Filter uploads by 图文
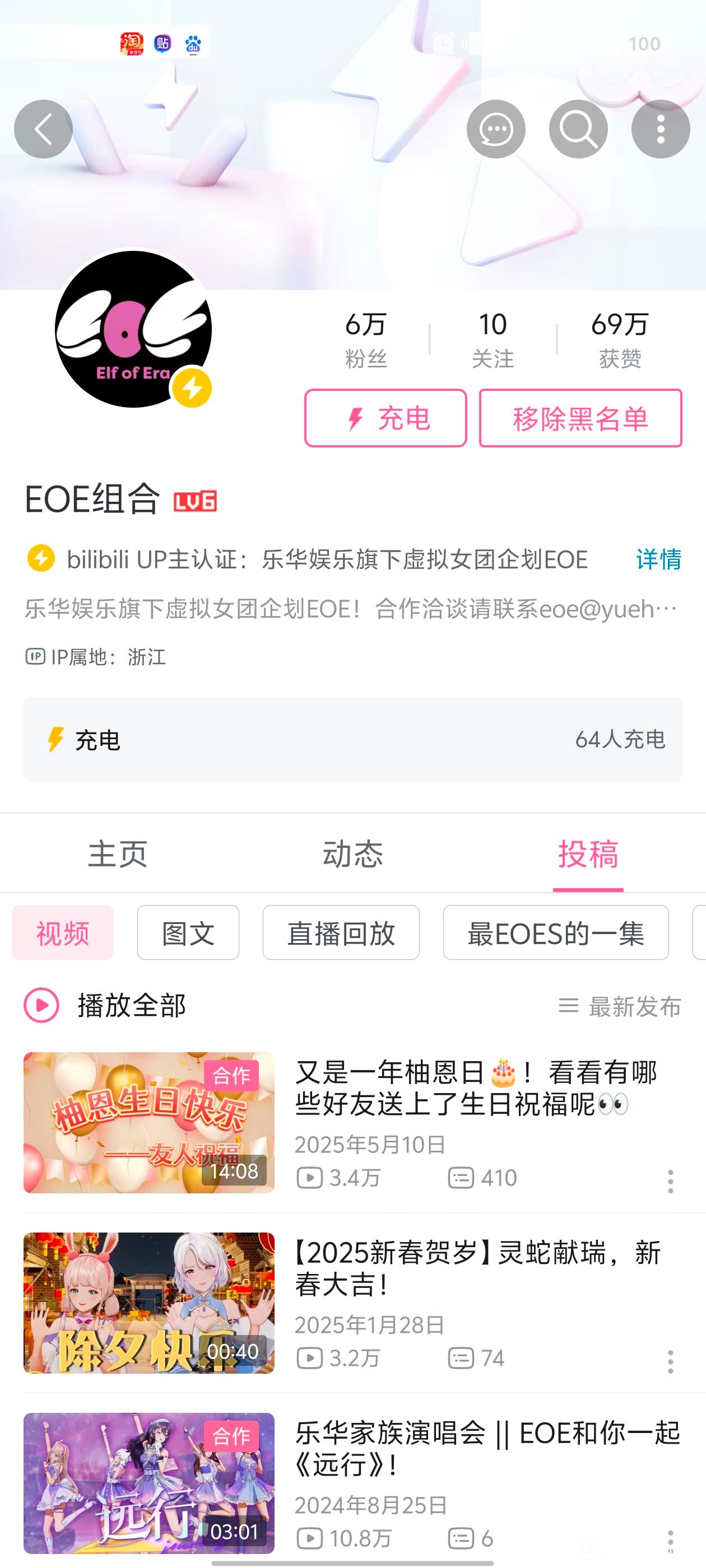This screenshot has width=706, height=1568. pos(188,932)
